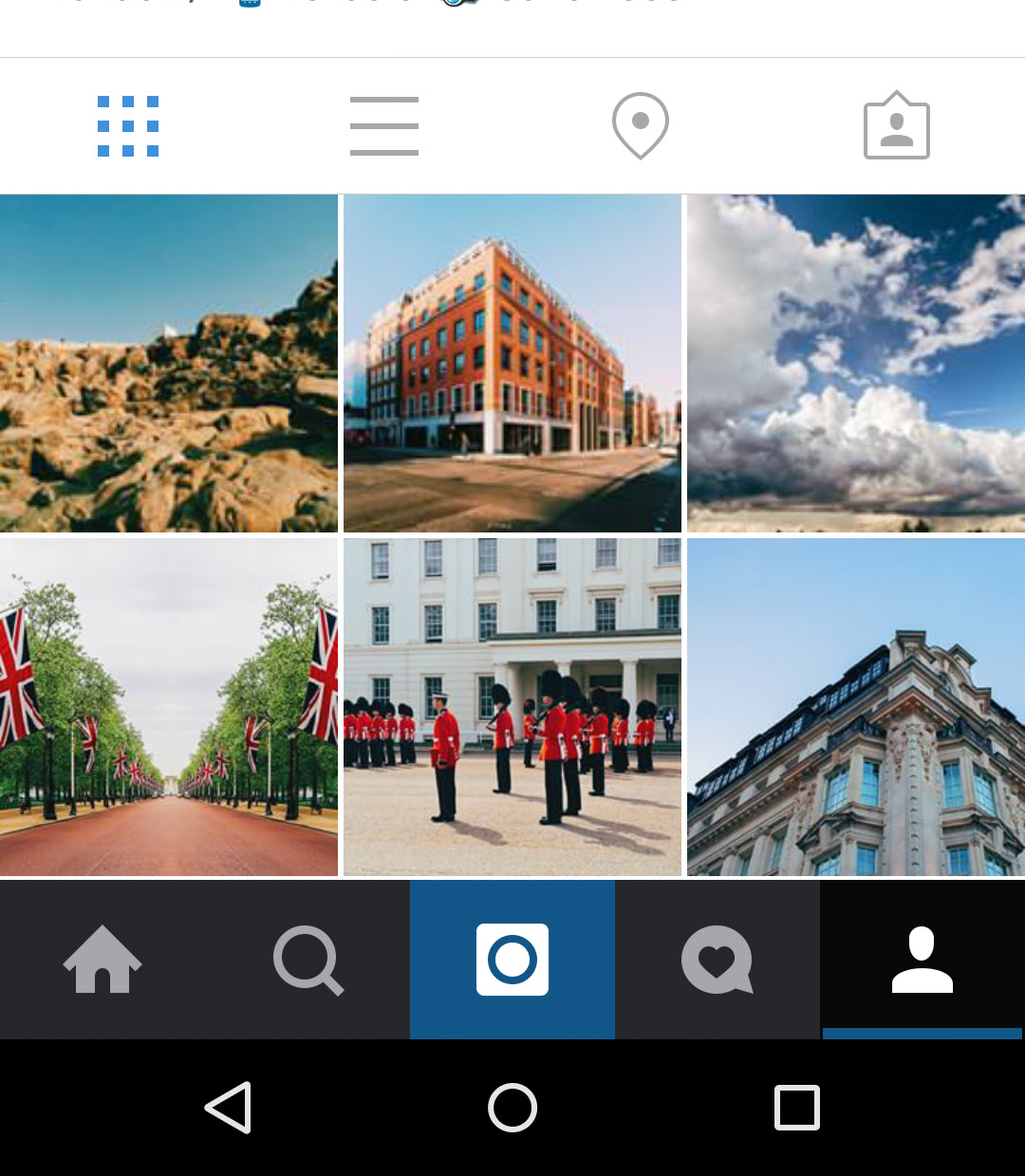Go back using the system back button

coord(229,1108)
